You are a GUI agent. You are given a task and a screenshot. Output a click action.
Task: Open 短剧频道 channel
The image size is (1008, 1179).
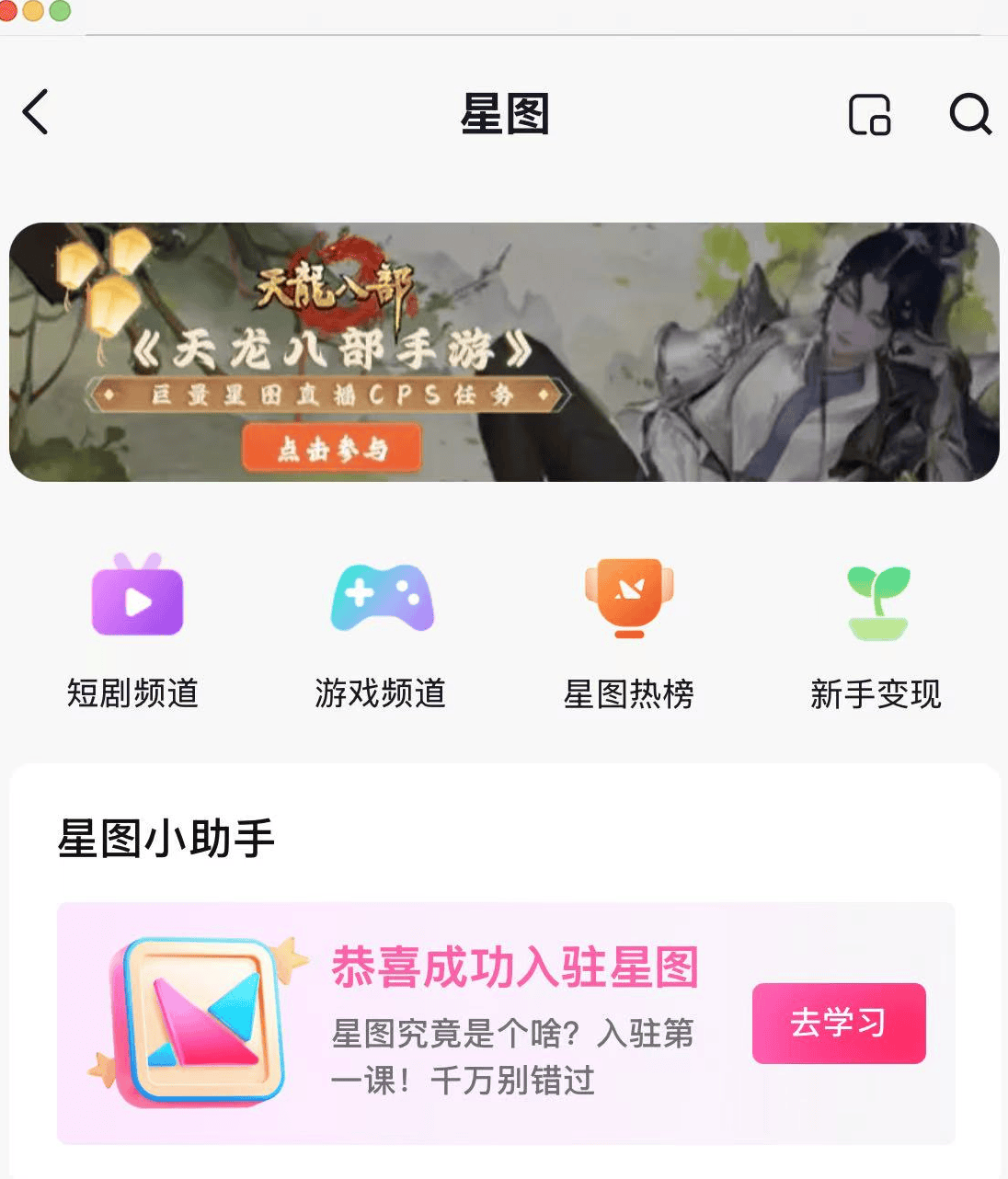coord(136,630)
